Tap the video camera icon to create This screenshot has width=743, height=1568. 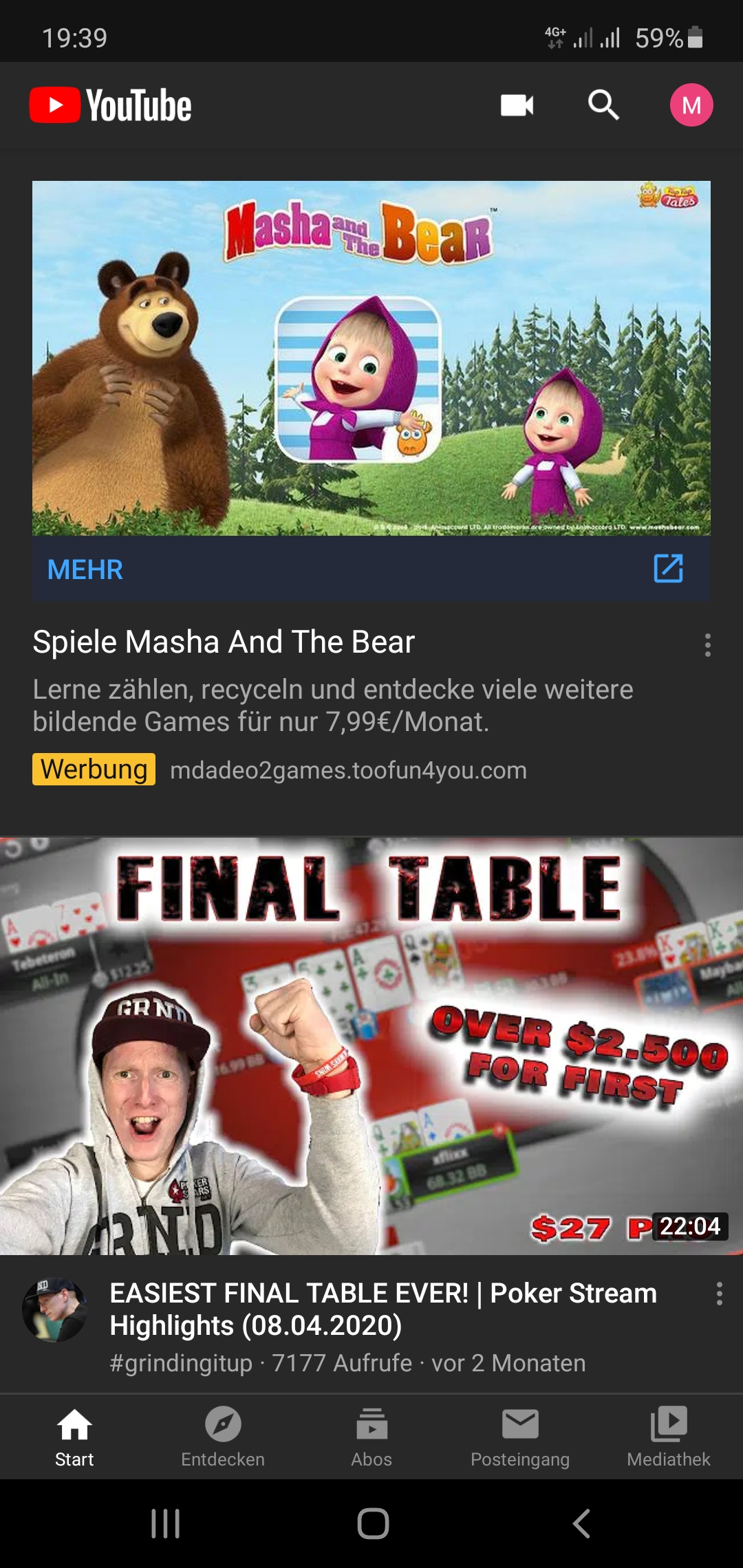coord(517,105)
